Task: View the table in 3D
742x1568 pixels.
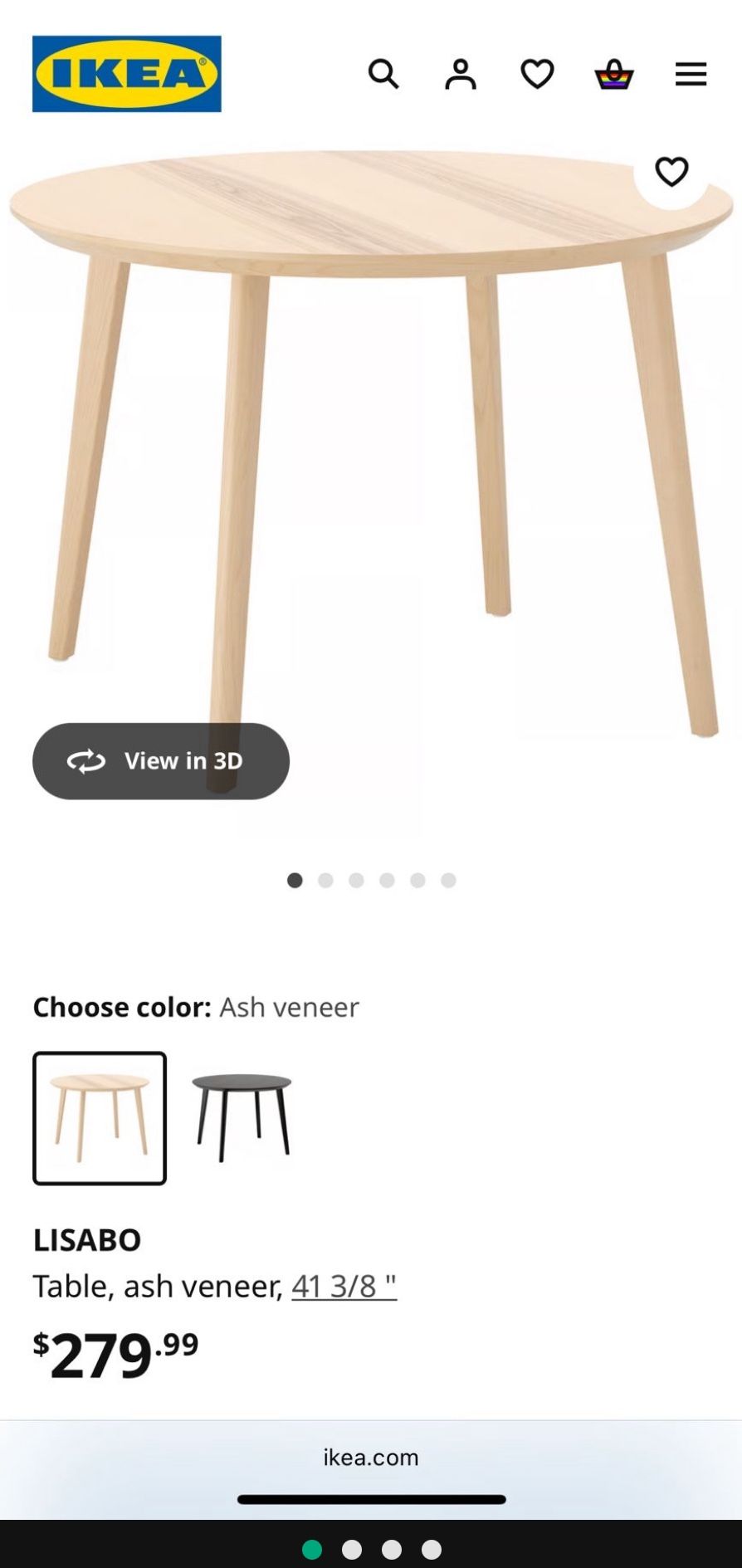Action: tap(161, 761)
